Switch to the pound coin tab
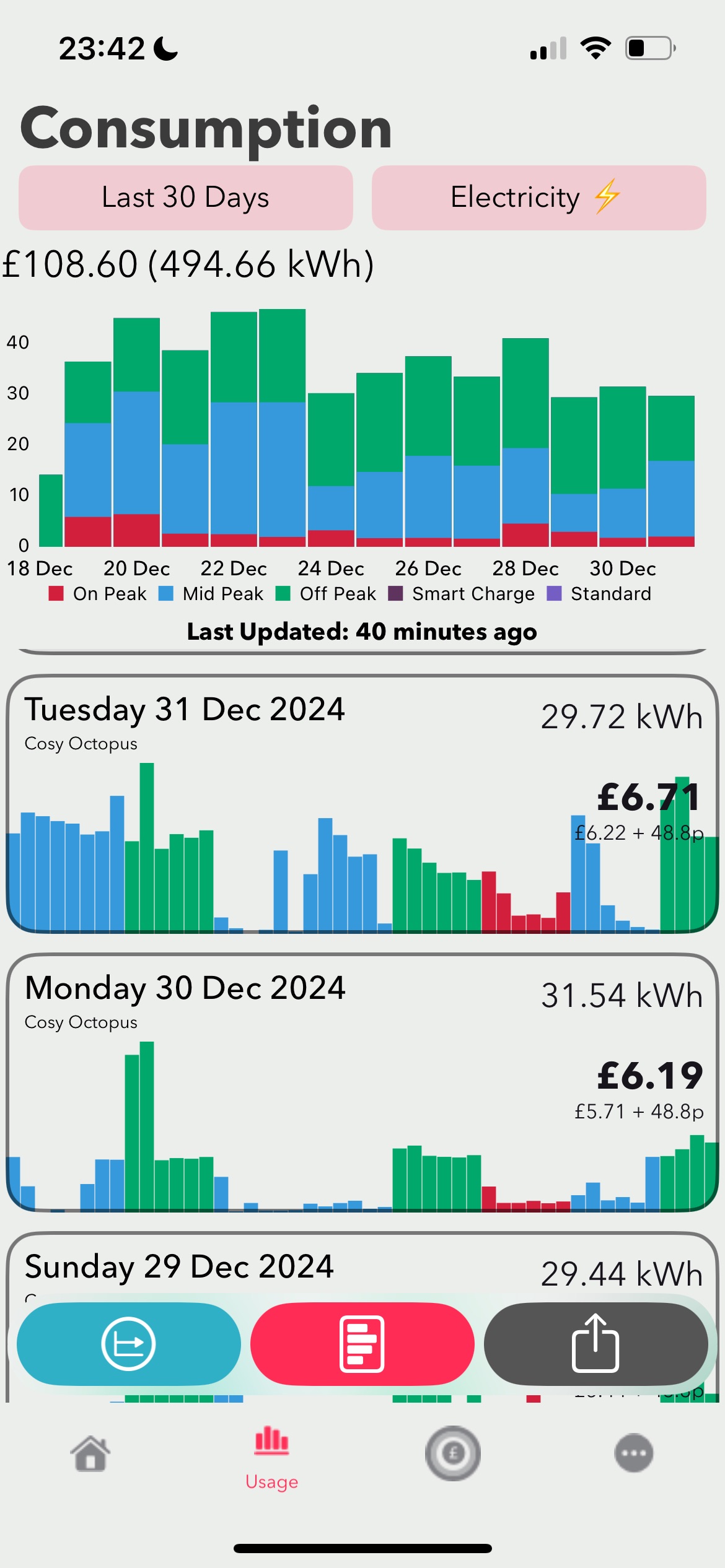 (453, 1453)
